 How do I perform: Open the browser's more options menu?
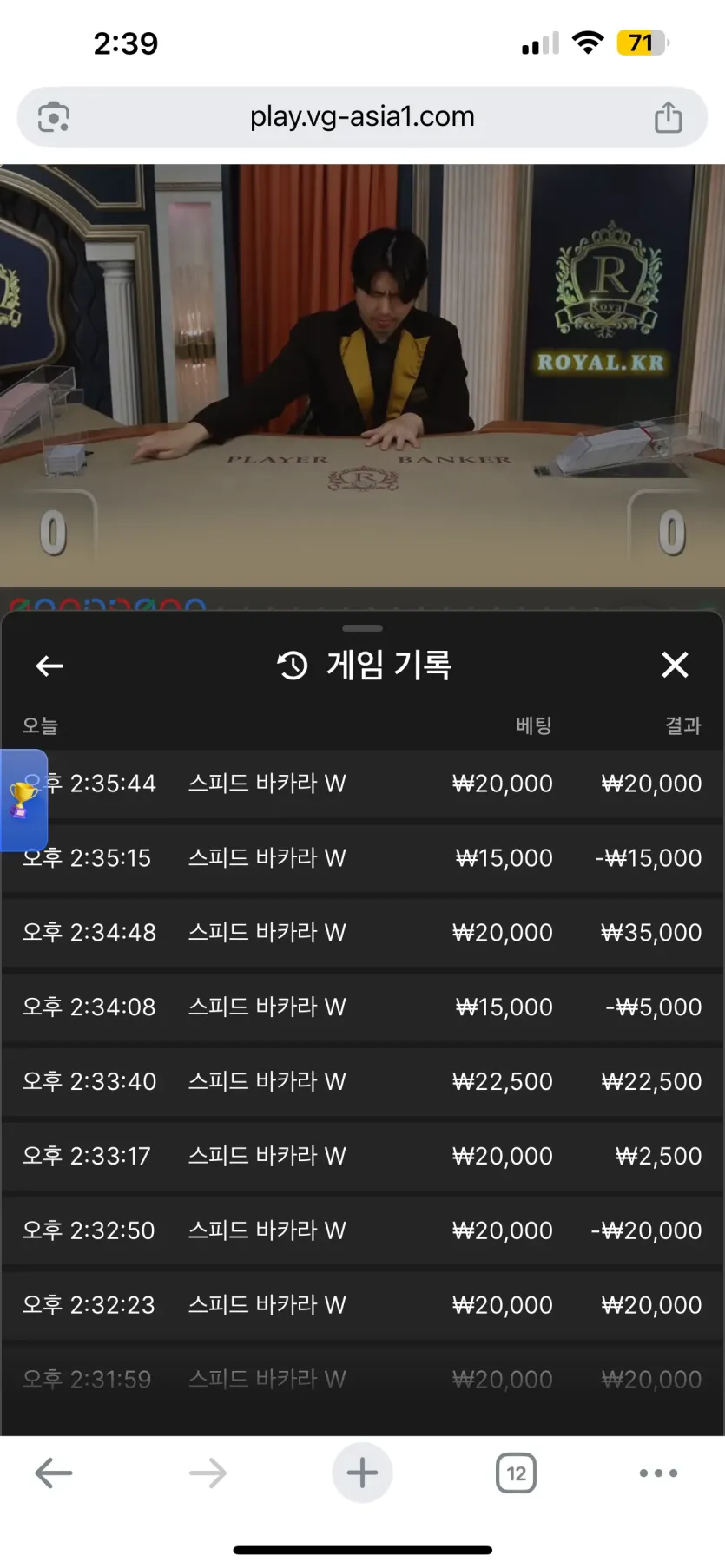[x=658, y=1473]
